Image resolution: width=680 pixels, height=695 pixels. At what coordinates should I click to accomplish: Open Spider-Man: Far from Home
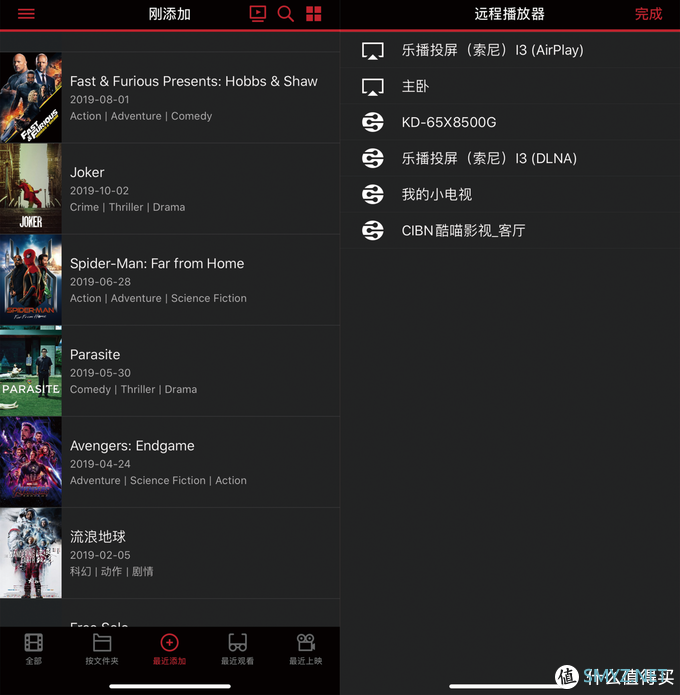pyautogui.click(x=170, y=280)
